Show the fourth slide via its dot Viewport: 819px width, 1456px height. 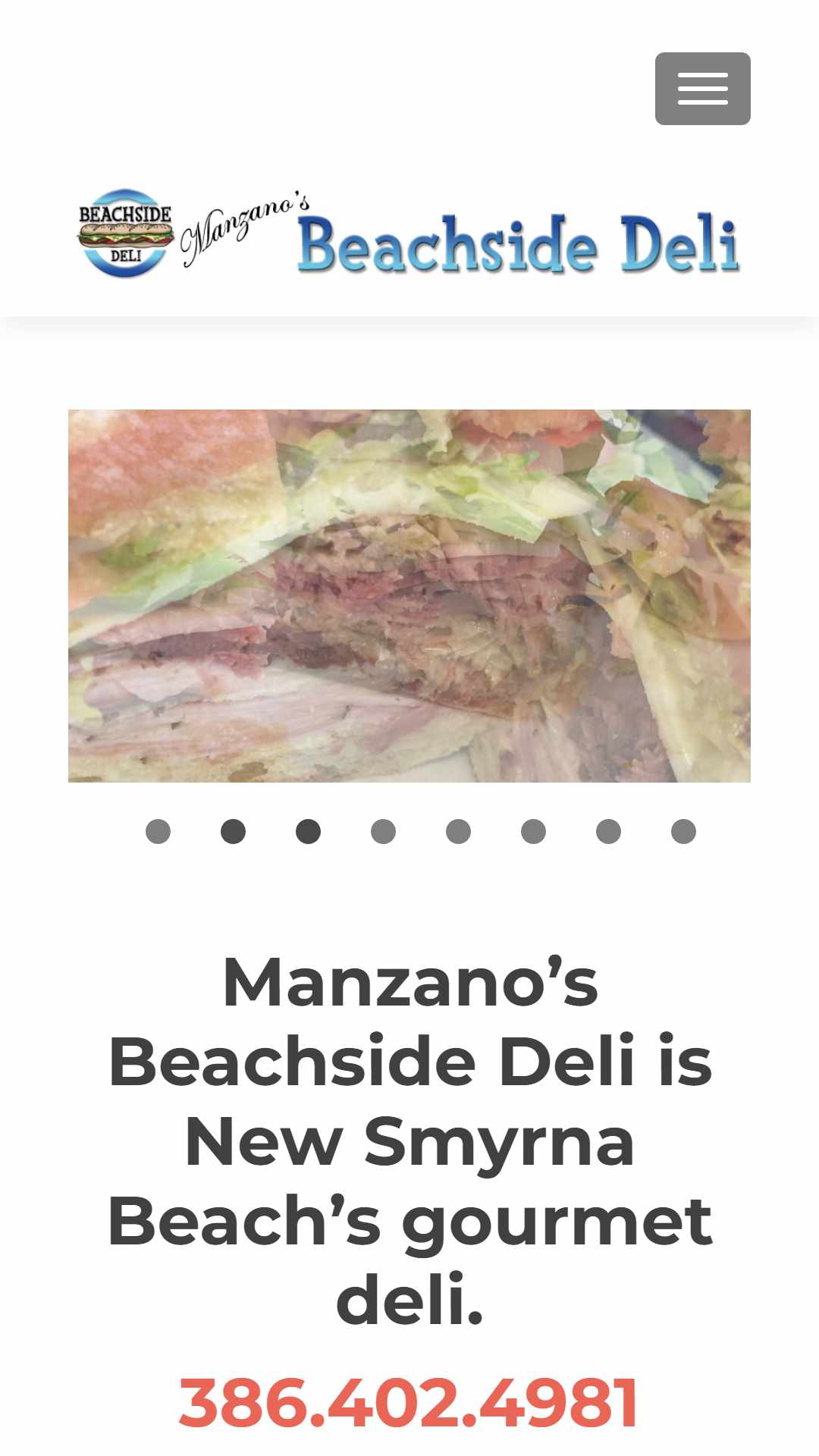pyautogui.click(x=383, y=831)
